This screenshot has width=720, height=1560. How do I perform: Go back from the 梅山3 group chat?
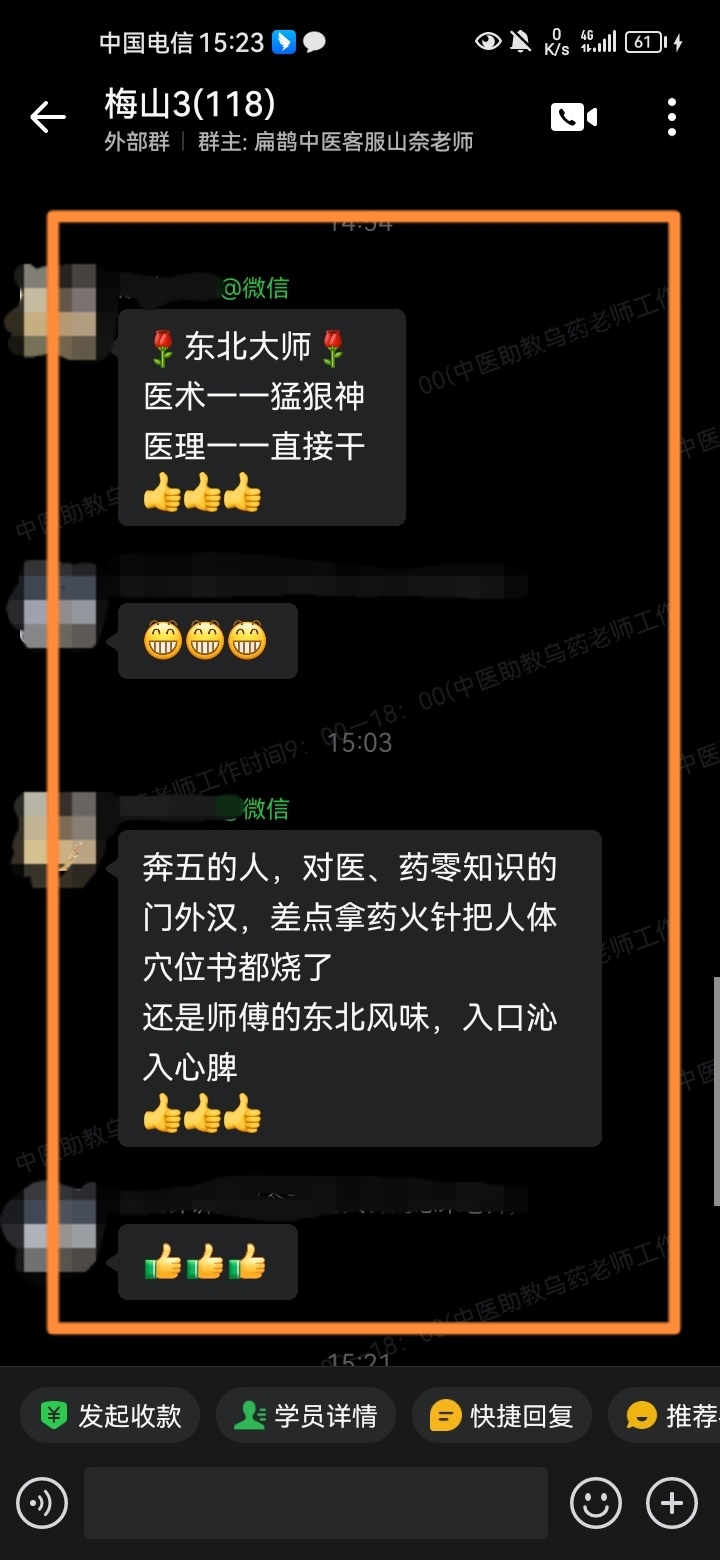(47, 118)
